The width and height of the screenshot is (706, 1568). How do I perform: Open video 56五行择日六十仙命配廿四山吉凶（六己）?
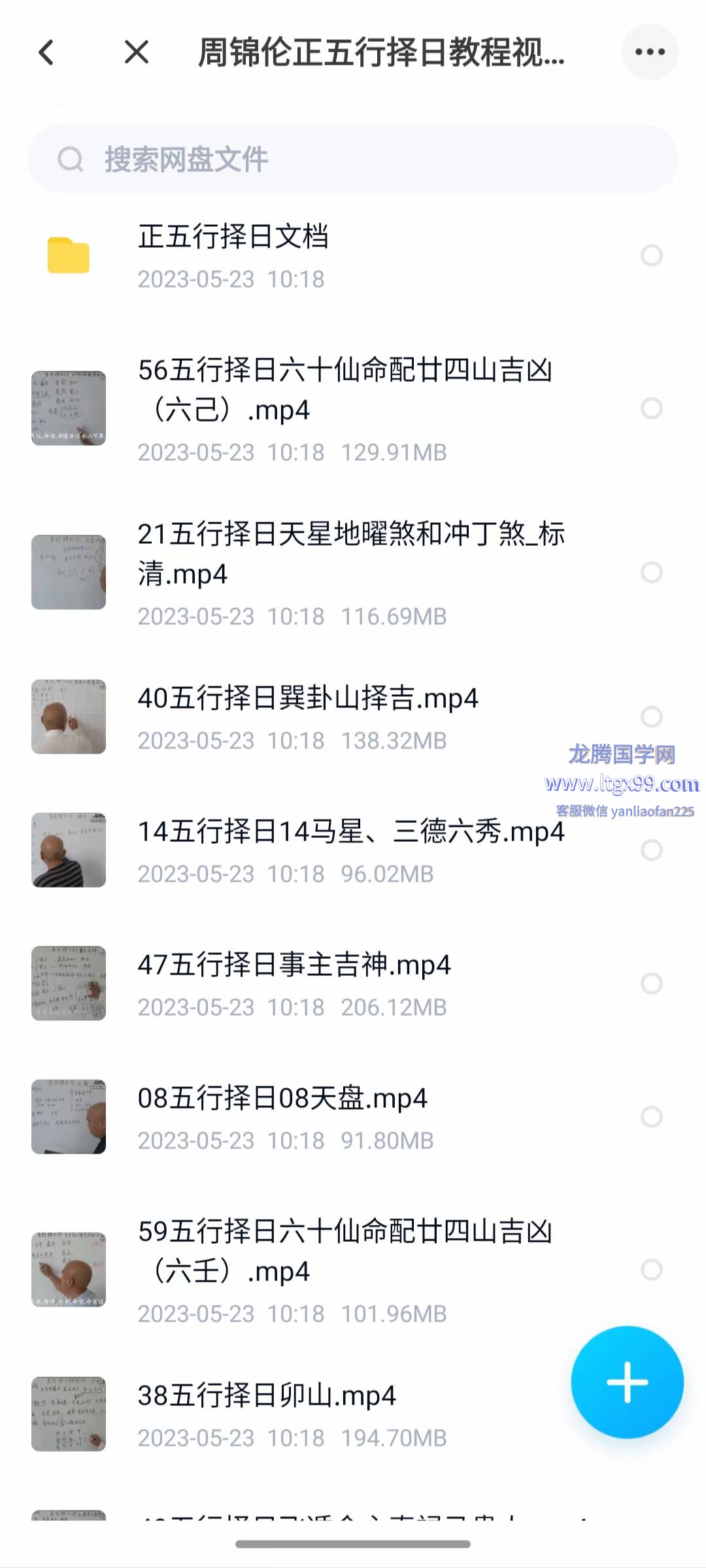[345, 390]
